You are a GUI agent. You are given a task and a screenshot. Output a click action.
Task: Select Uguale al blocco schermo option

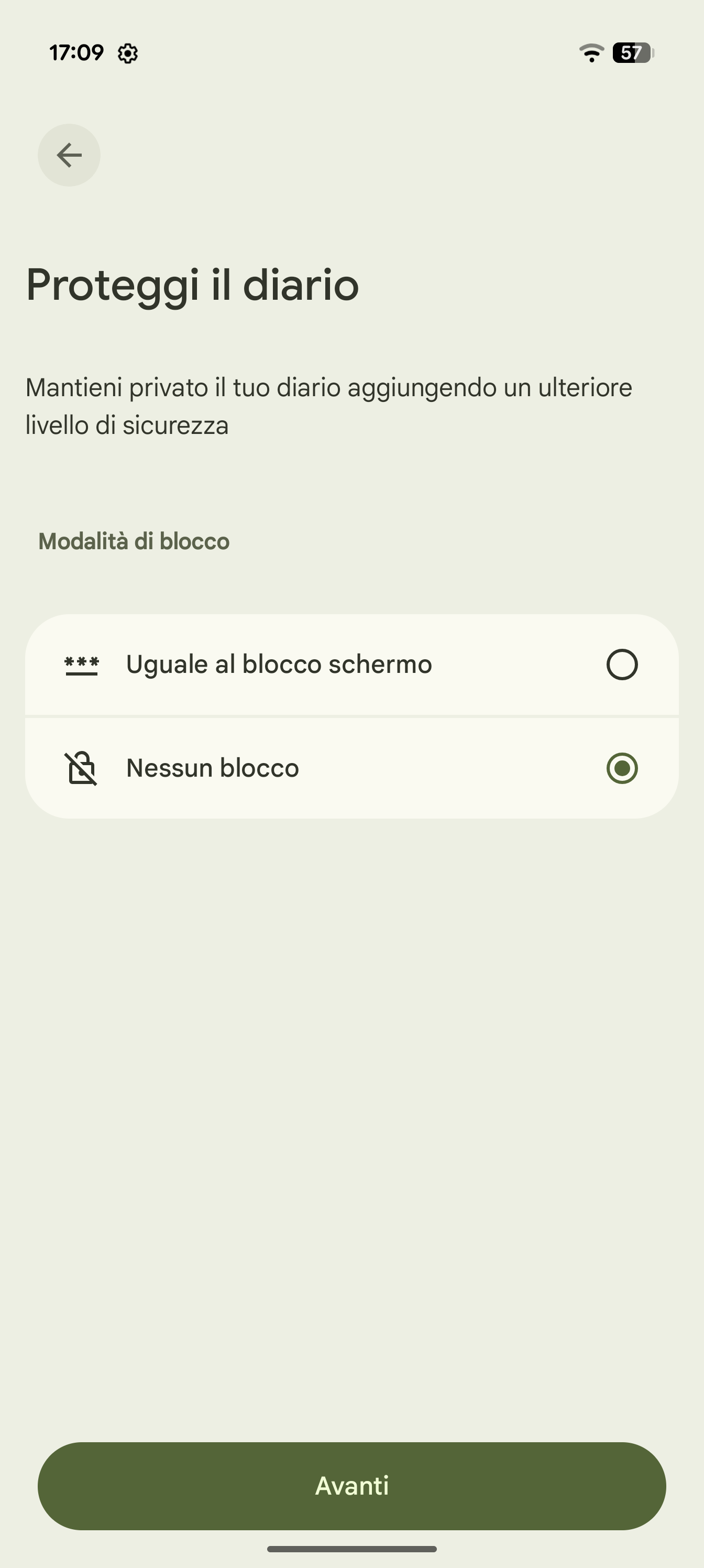[x=621, y=664]
